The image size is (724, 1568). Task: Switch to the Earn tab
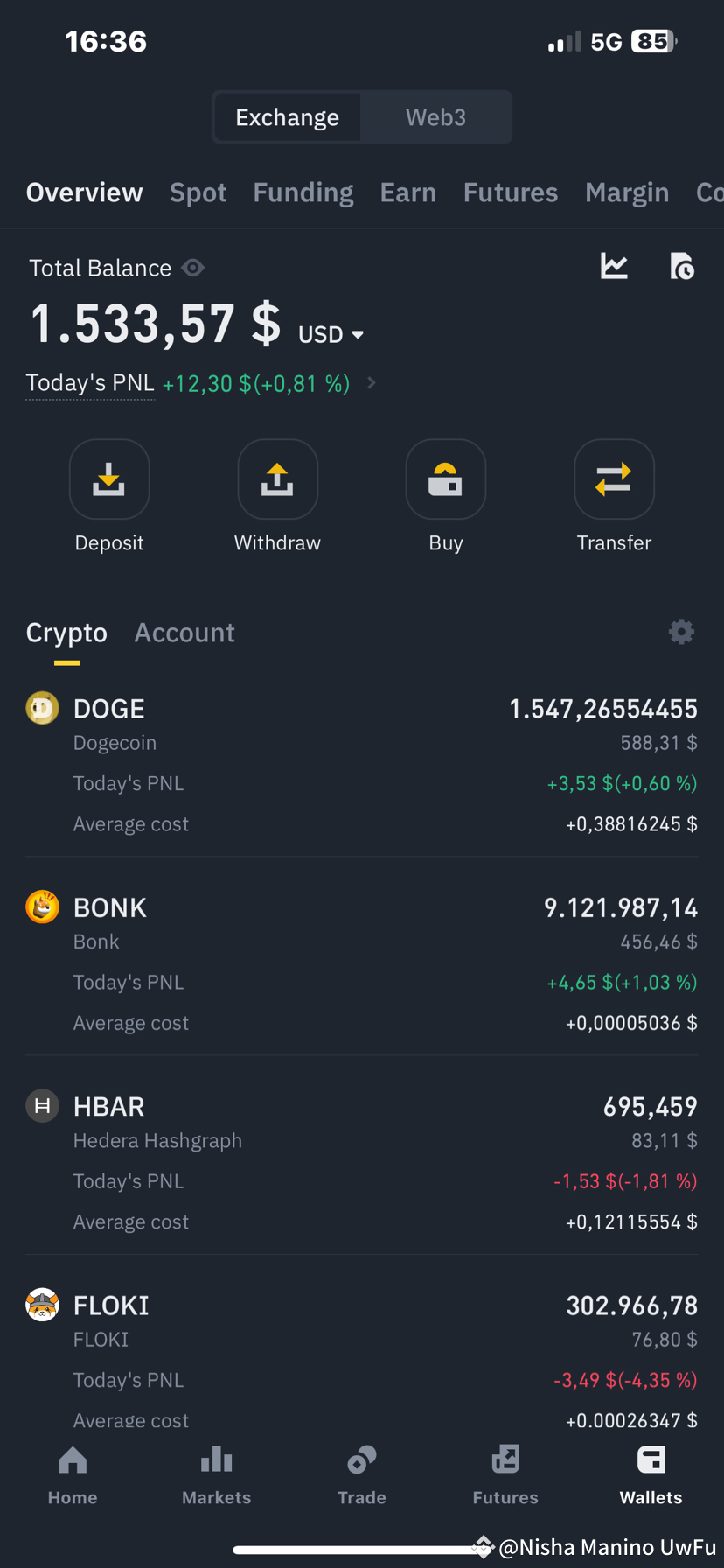tap(407, 192)
